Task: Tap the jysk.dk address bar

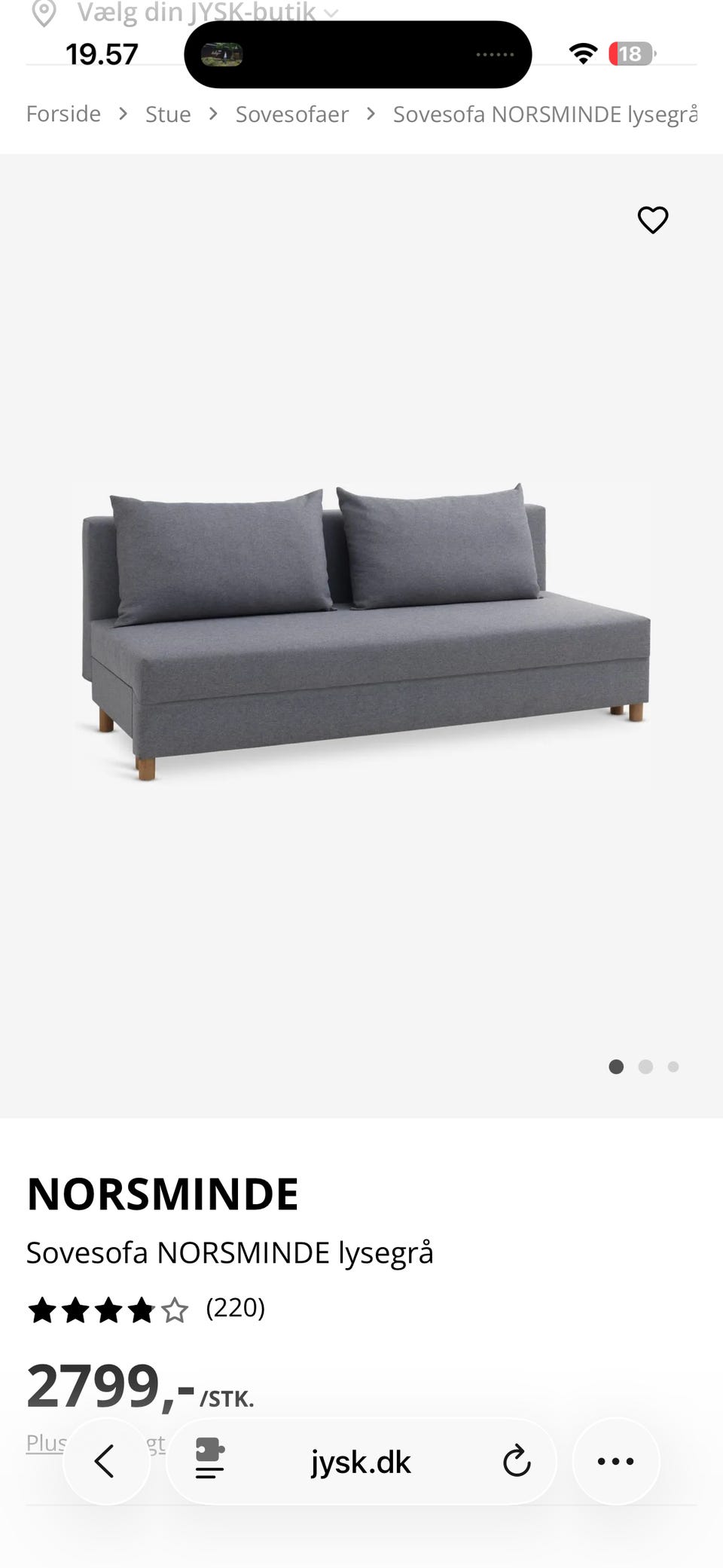Action: pyautogui.click(x=361, y=1462)
